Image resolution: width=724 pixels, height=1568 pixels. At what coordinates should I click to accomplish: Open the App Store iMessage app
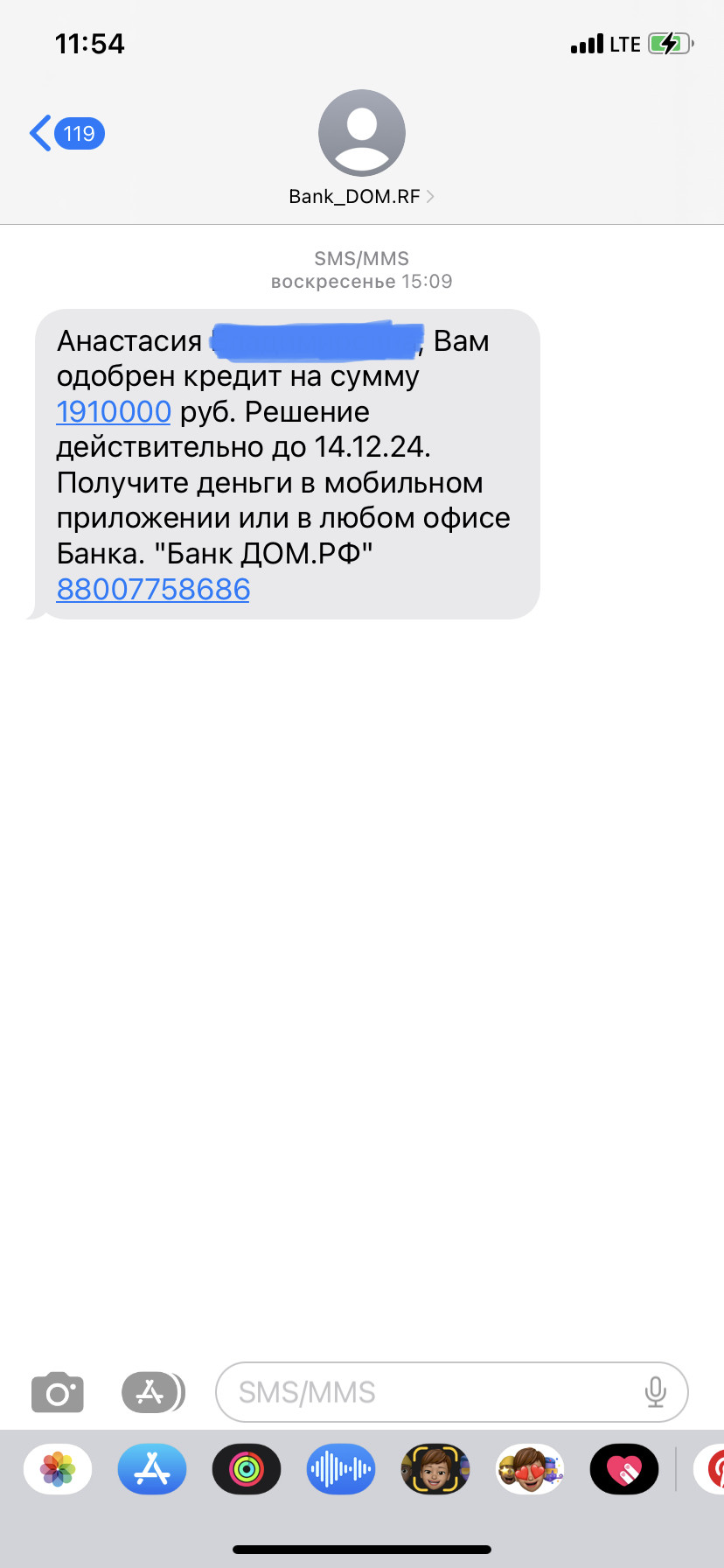pos(152,1469)
